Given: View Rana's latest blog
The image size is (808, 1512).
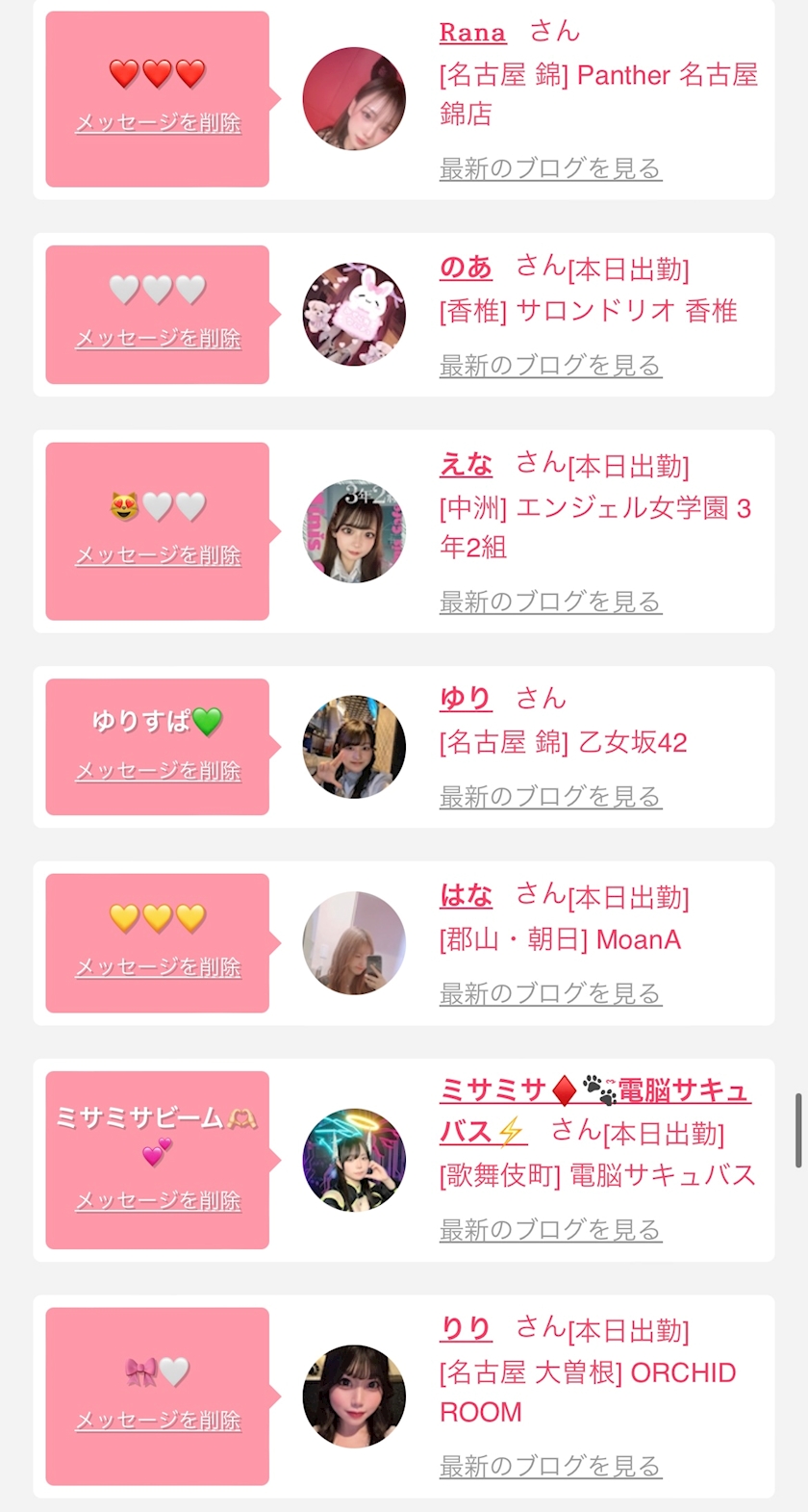Looking at the screenshot, I should click(x=549, y=168).
